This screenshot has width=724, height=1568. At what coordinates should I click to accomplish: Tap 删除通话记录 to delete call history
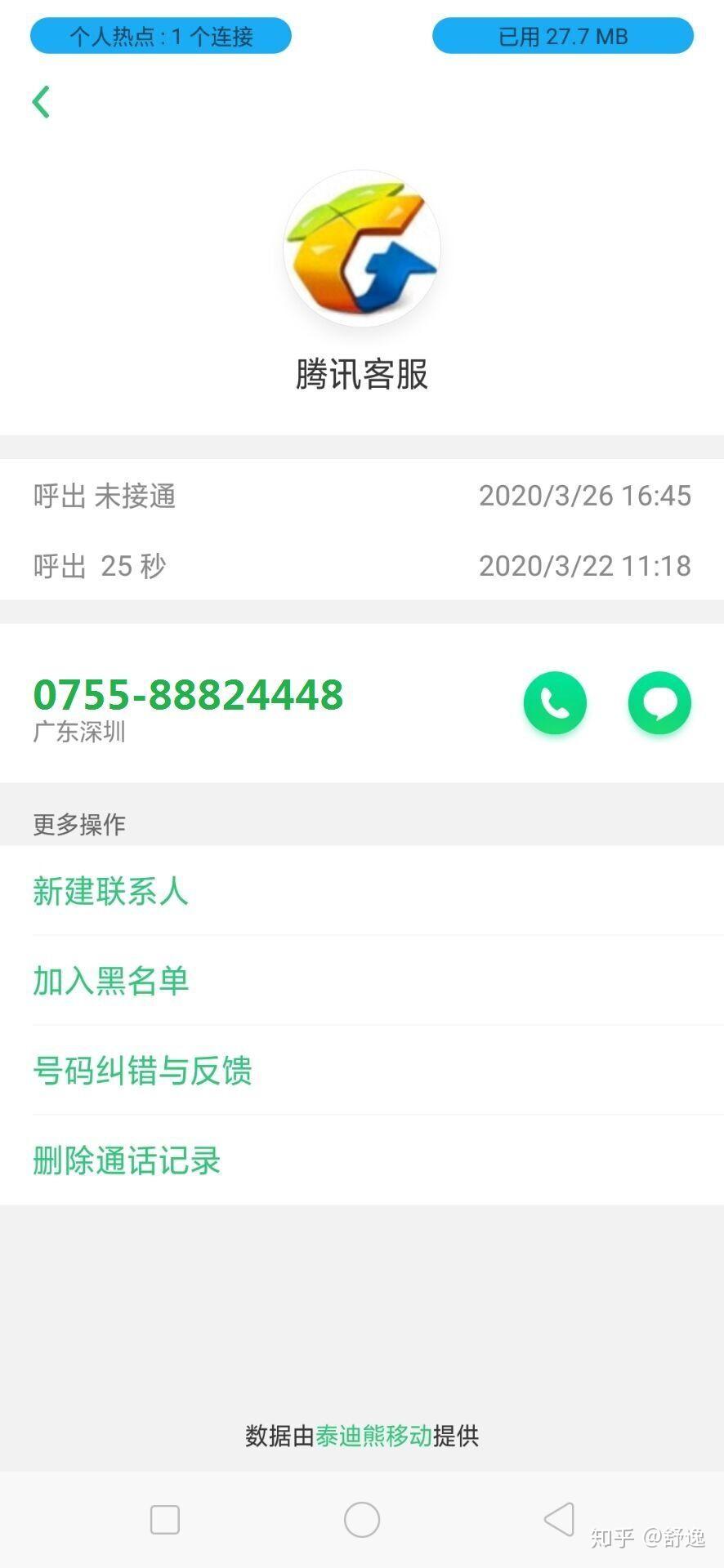pos(362,1160)
